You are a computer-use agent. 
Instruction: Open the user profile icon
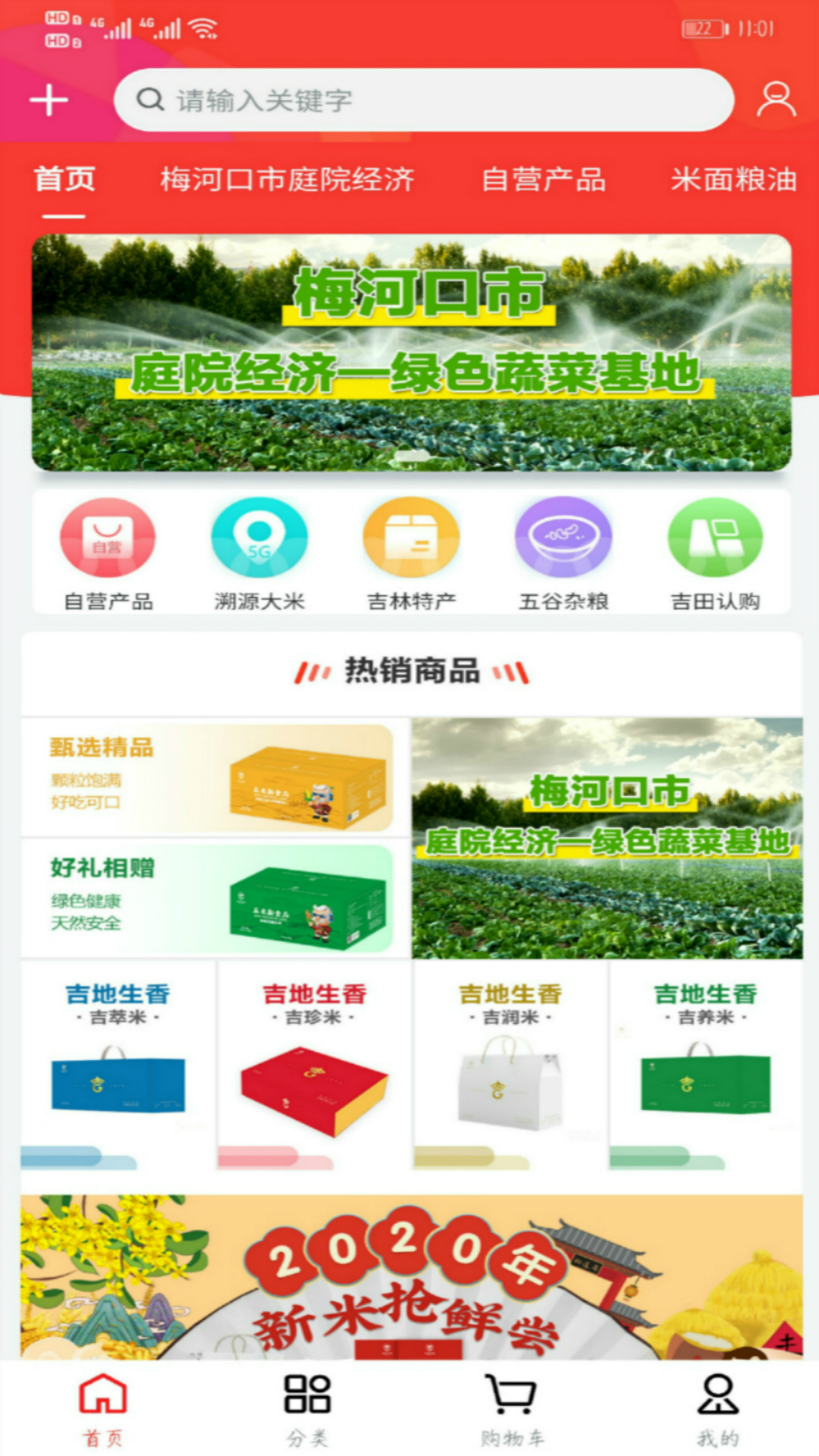coord(776,100)
